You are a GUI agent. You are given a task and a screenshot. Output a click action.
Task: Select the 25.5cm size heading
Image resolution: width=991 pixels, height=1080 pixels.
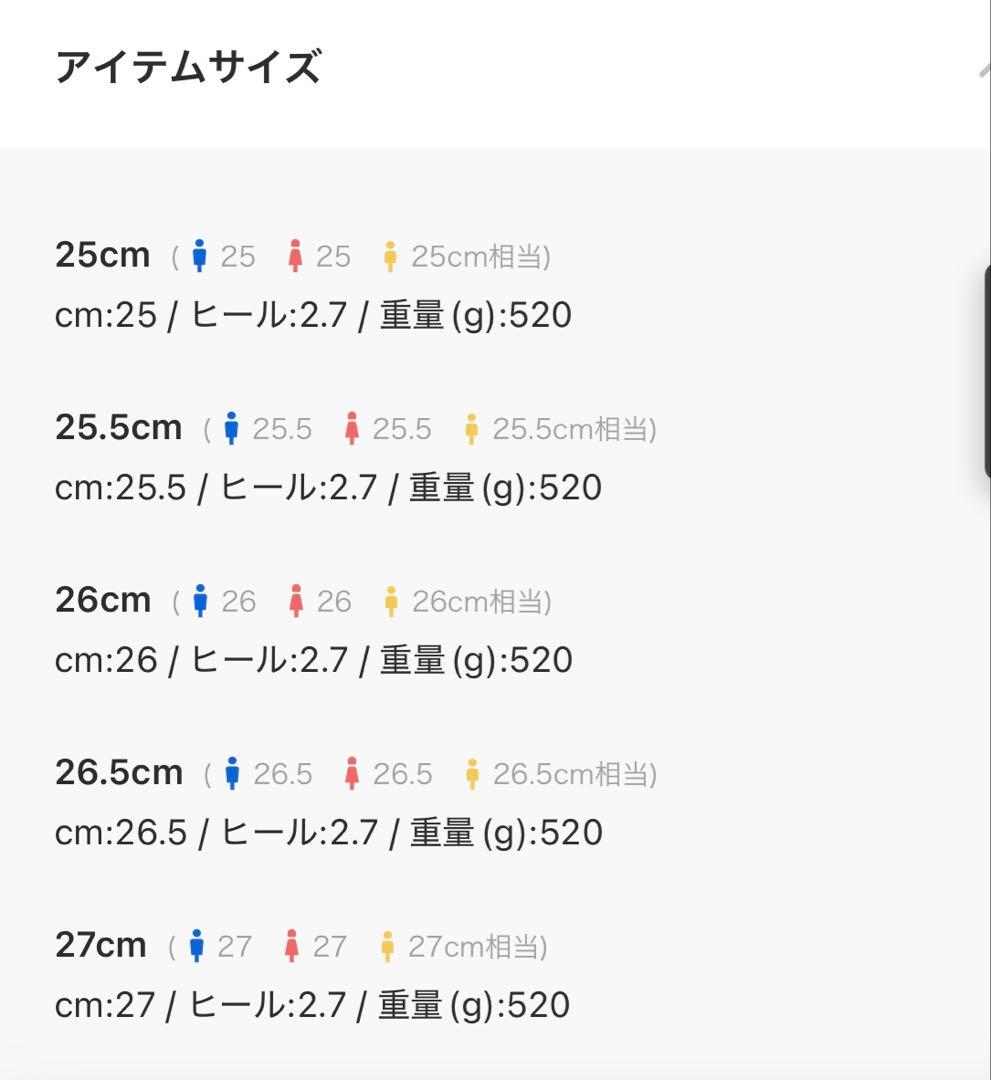[x=118, y=426]
